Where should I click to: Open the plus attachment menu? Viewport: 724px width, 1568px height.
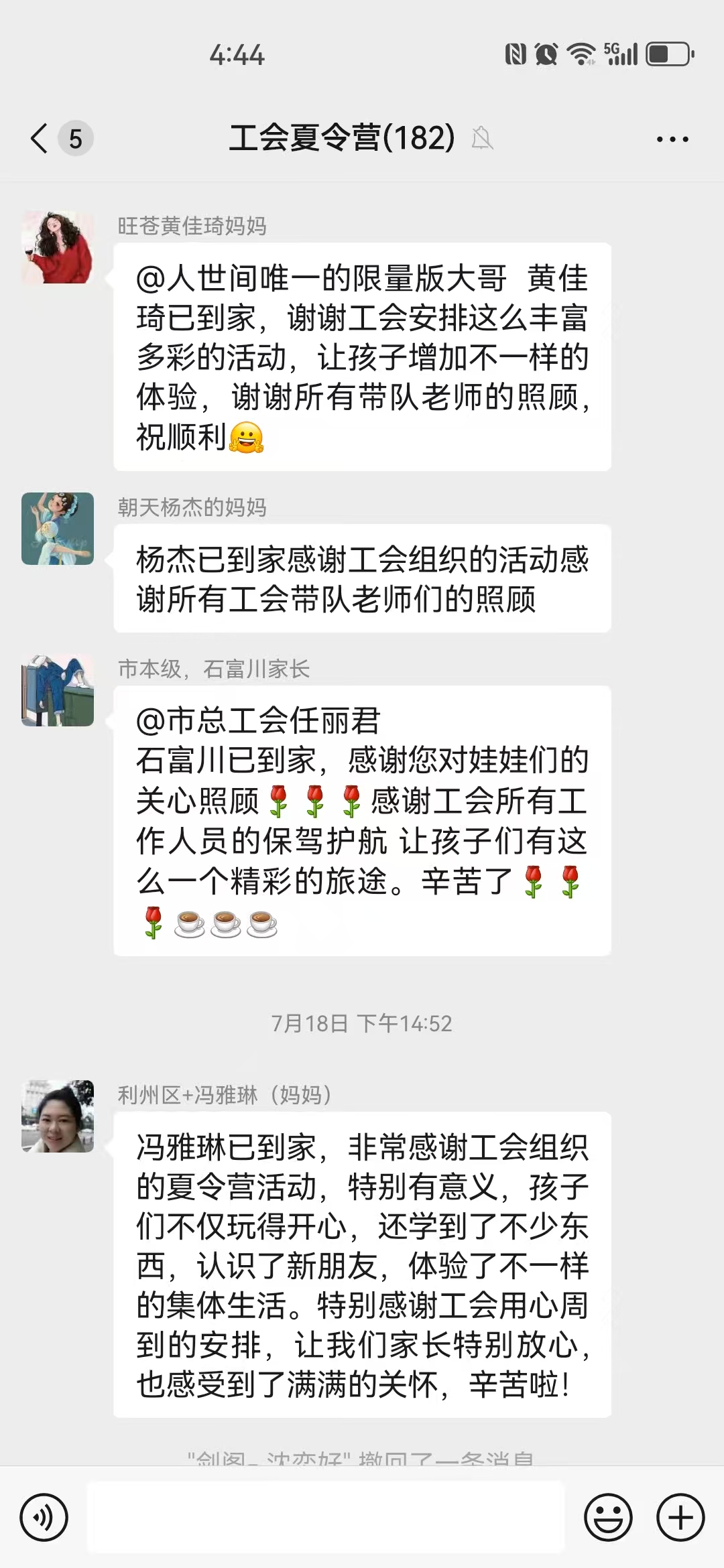680,1517
